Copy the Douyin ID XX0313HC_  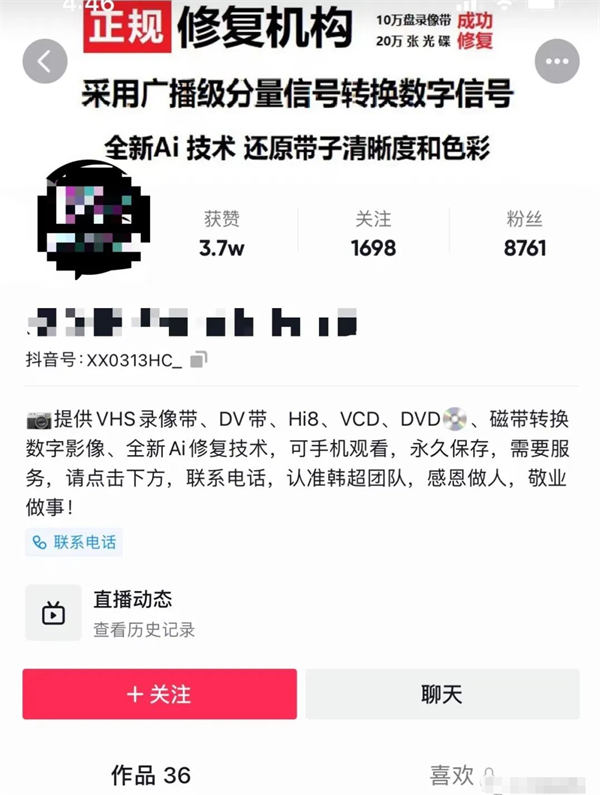coord(199,359)
